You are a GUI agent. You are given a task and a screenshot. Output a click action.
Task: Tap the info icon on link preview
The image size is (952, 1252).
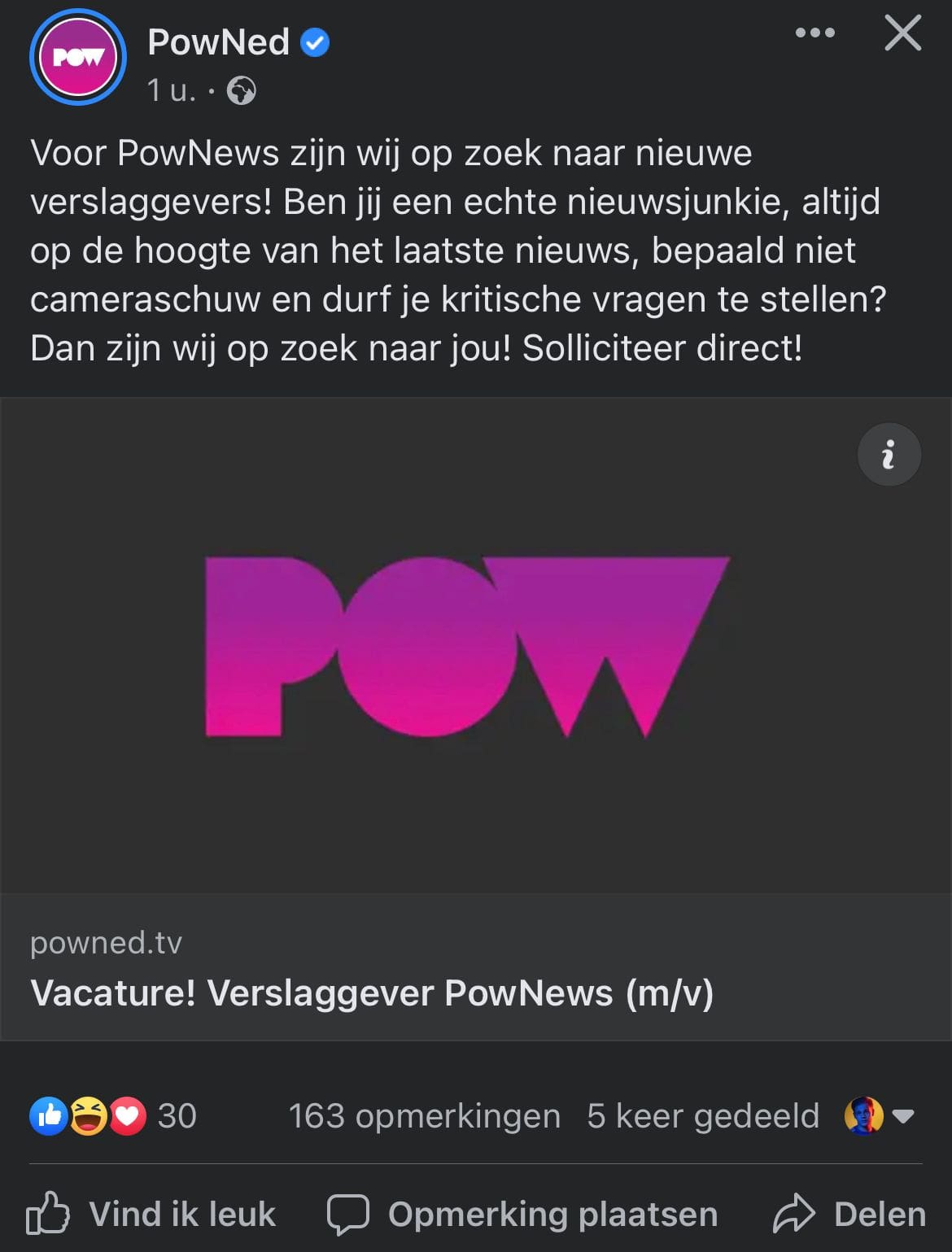[889, 455]
